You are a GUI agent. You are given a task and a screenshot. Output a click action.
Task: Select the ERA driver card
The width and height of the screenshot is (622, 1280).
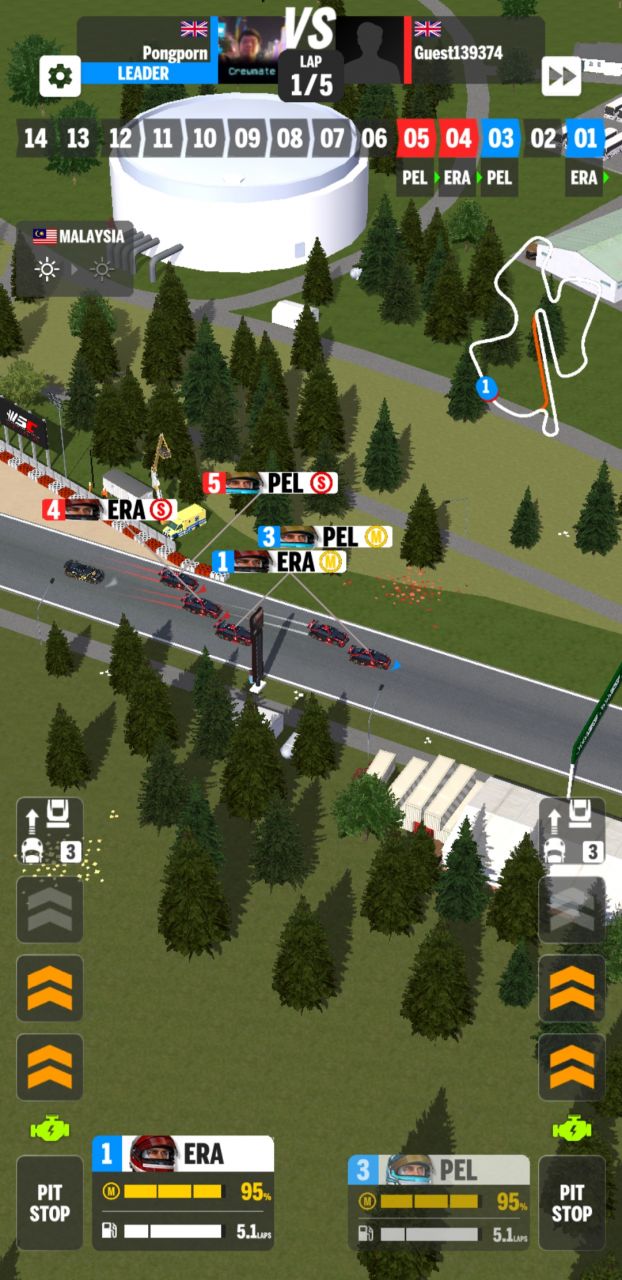point(183,1192)
